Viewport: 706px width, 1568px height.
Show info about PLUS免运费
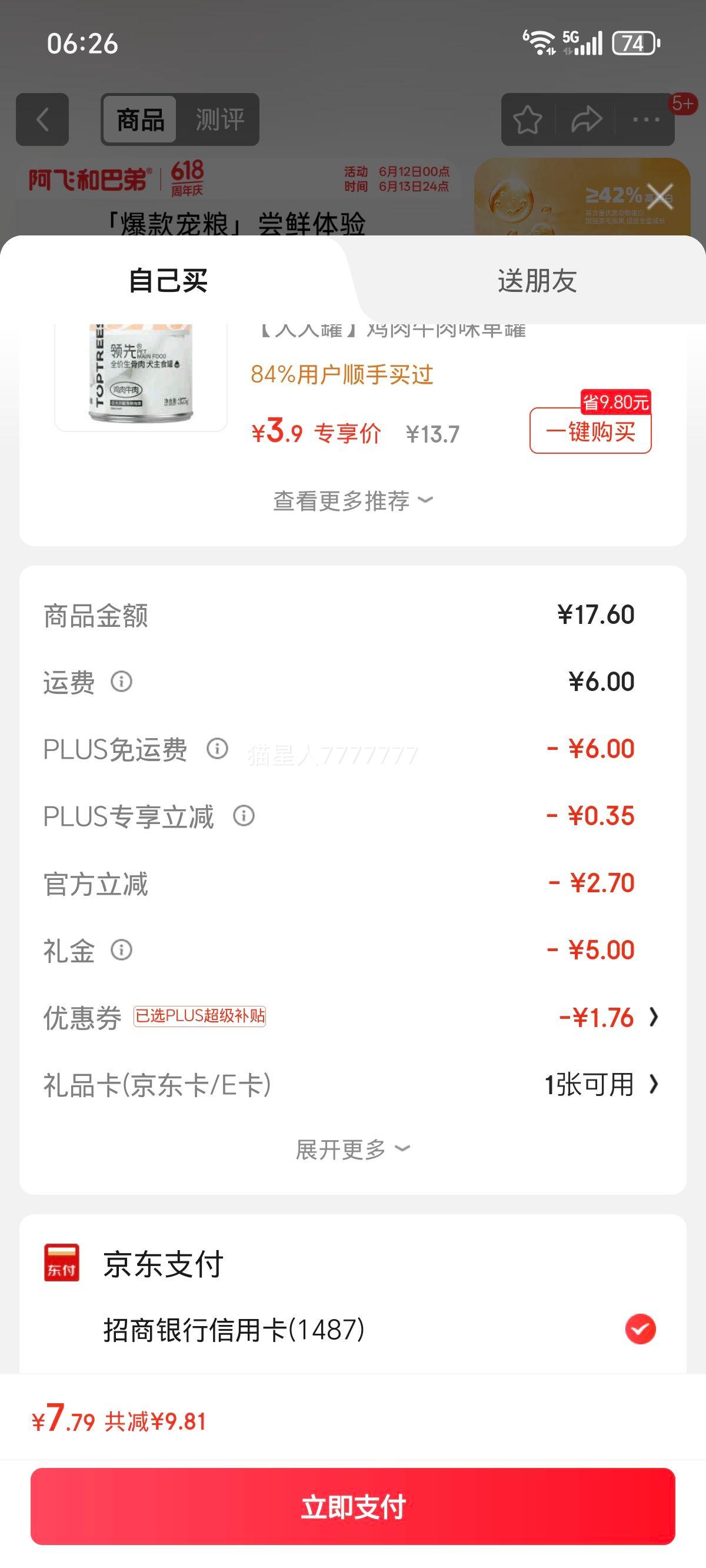pyautogui.click(x=217, y=748)
